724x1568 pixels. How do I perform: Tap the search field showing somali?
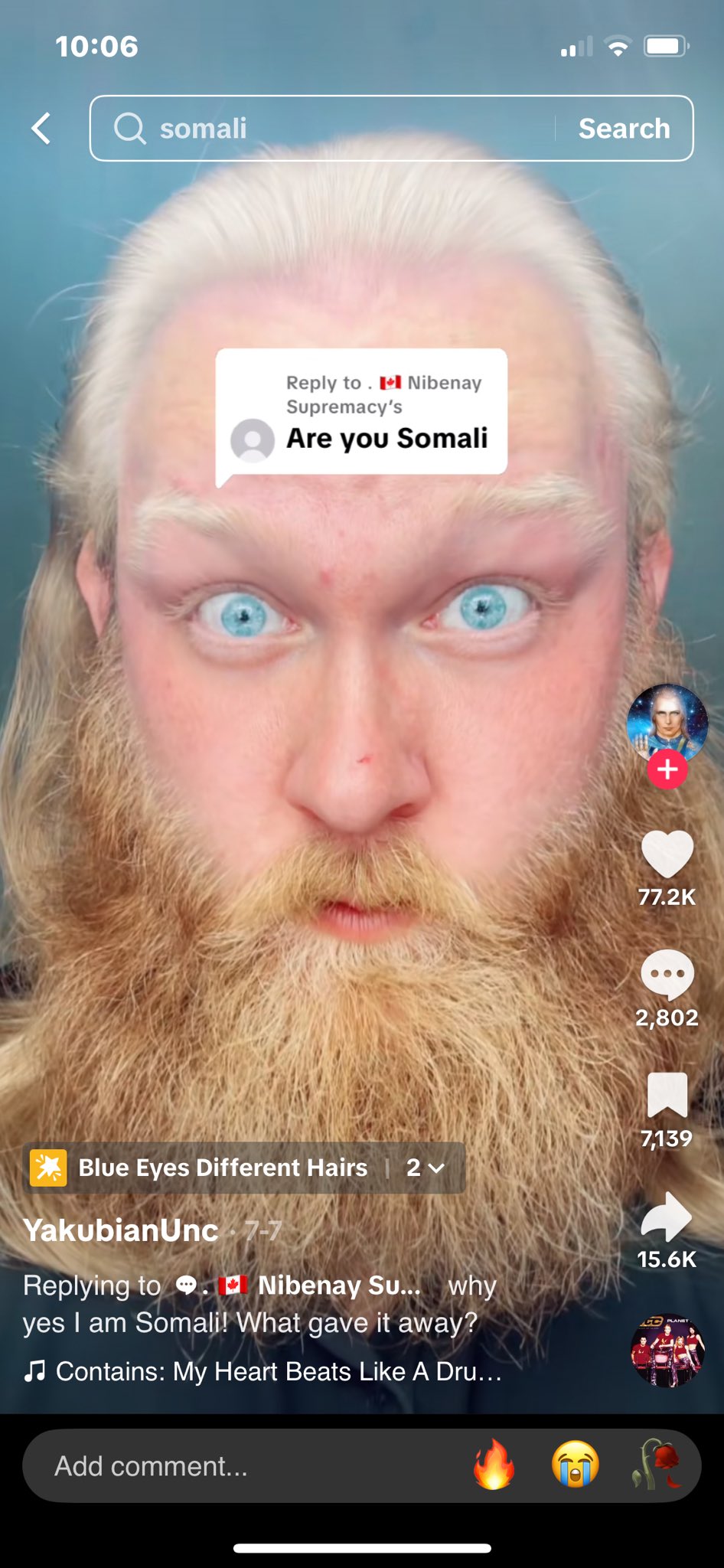tap(321, 129)
